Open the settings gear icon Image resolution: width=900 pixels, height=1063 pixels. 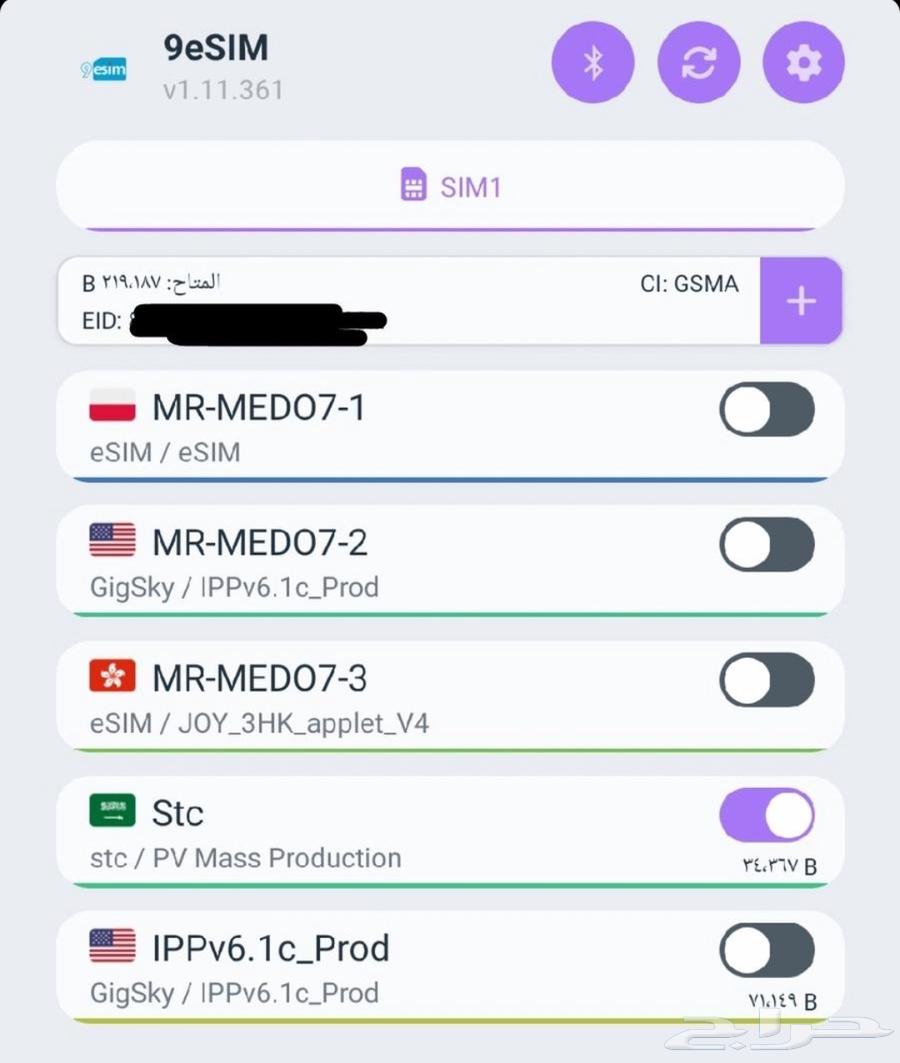pyautogui.click(x=804, y=62)
